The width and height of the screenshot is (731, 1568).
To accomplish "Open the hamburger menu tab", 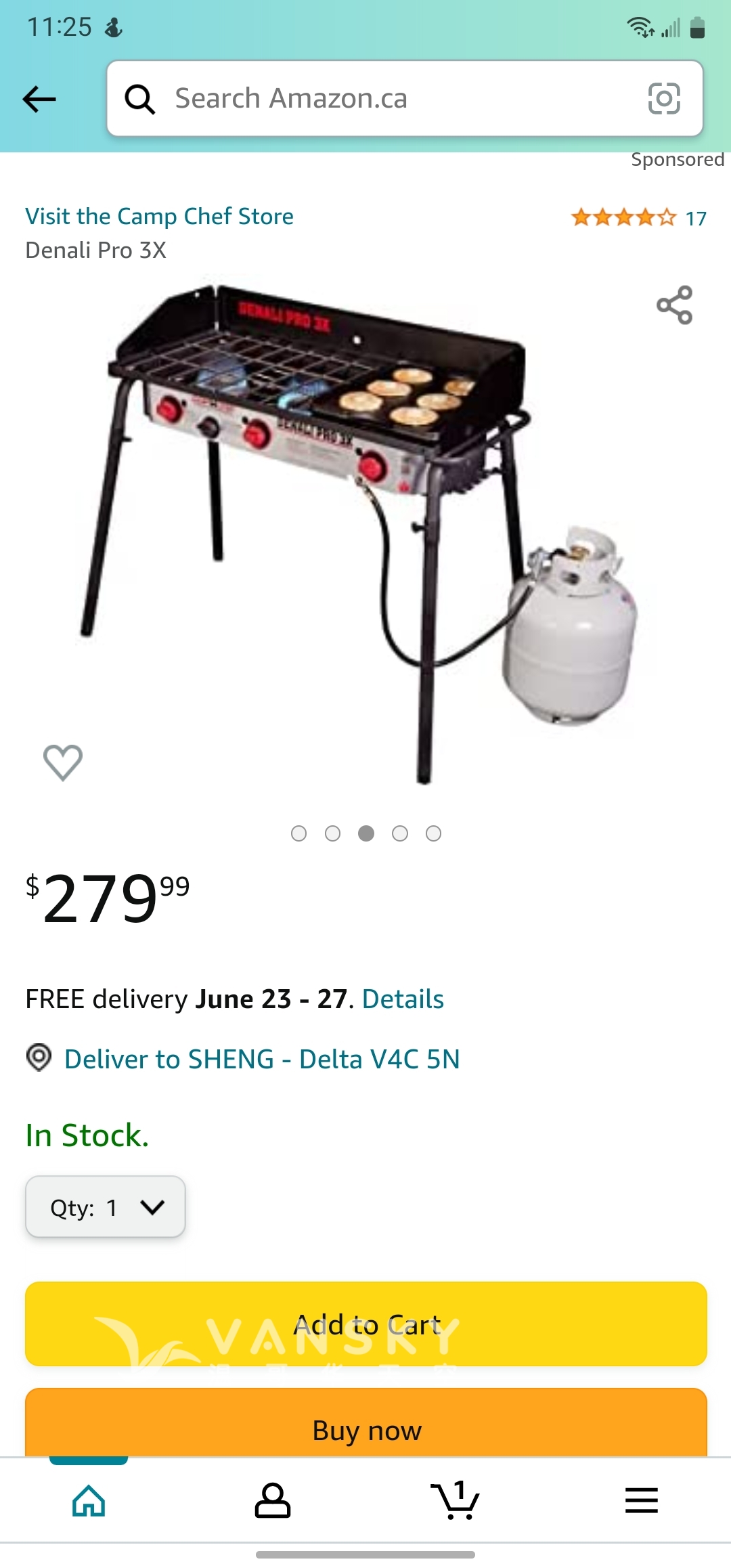I will 641,1500.
